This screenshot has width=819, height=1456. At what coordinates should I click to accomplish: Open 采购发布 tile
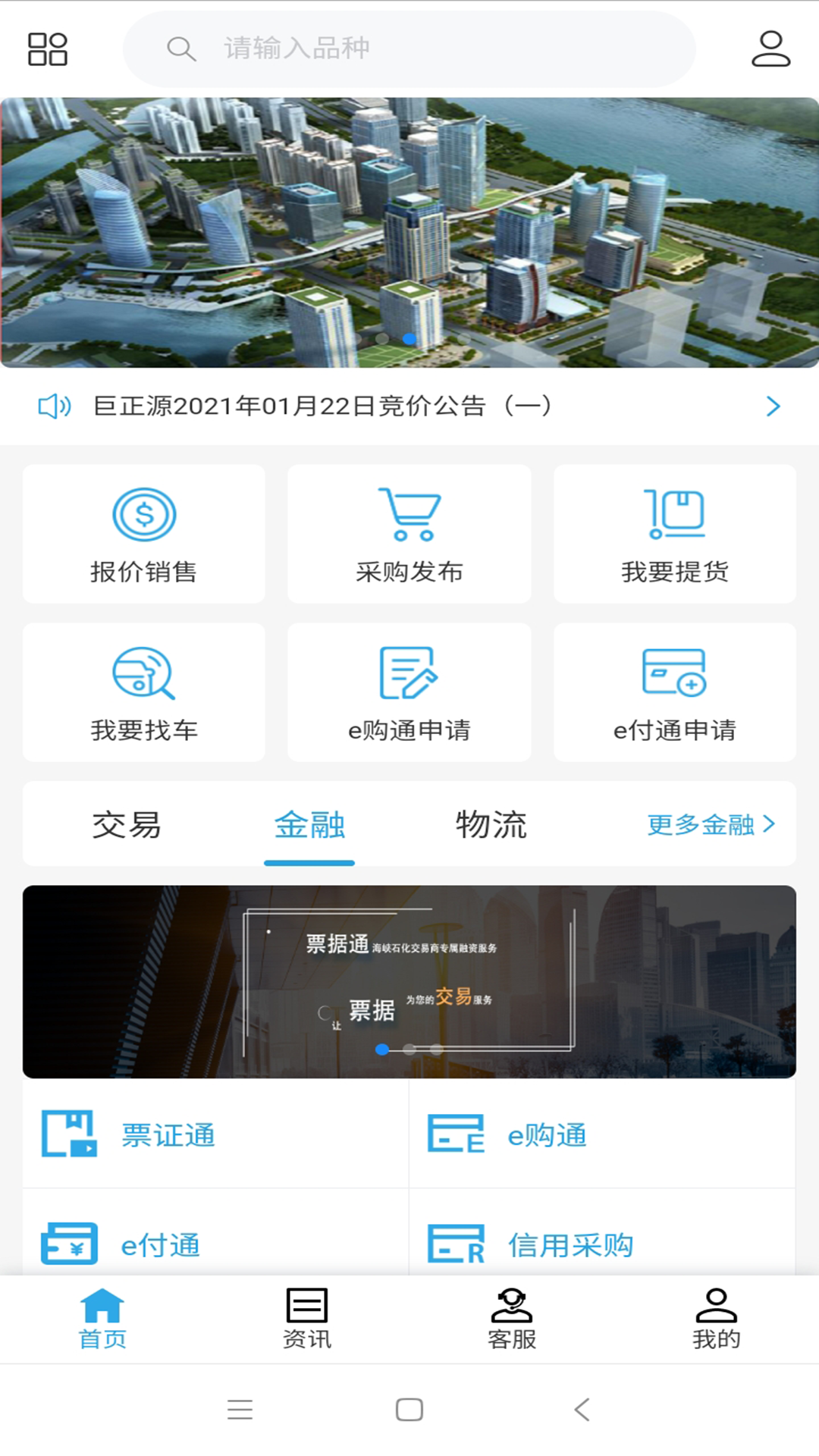409,534
